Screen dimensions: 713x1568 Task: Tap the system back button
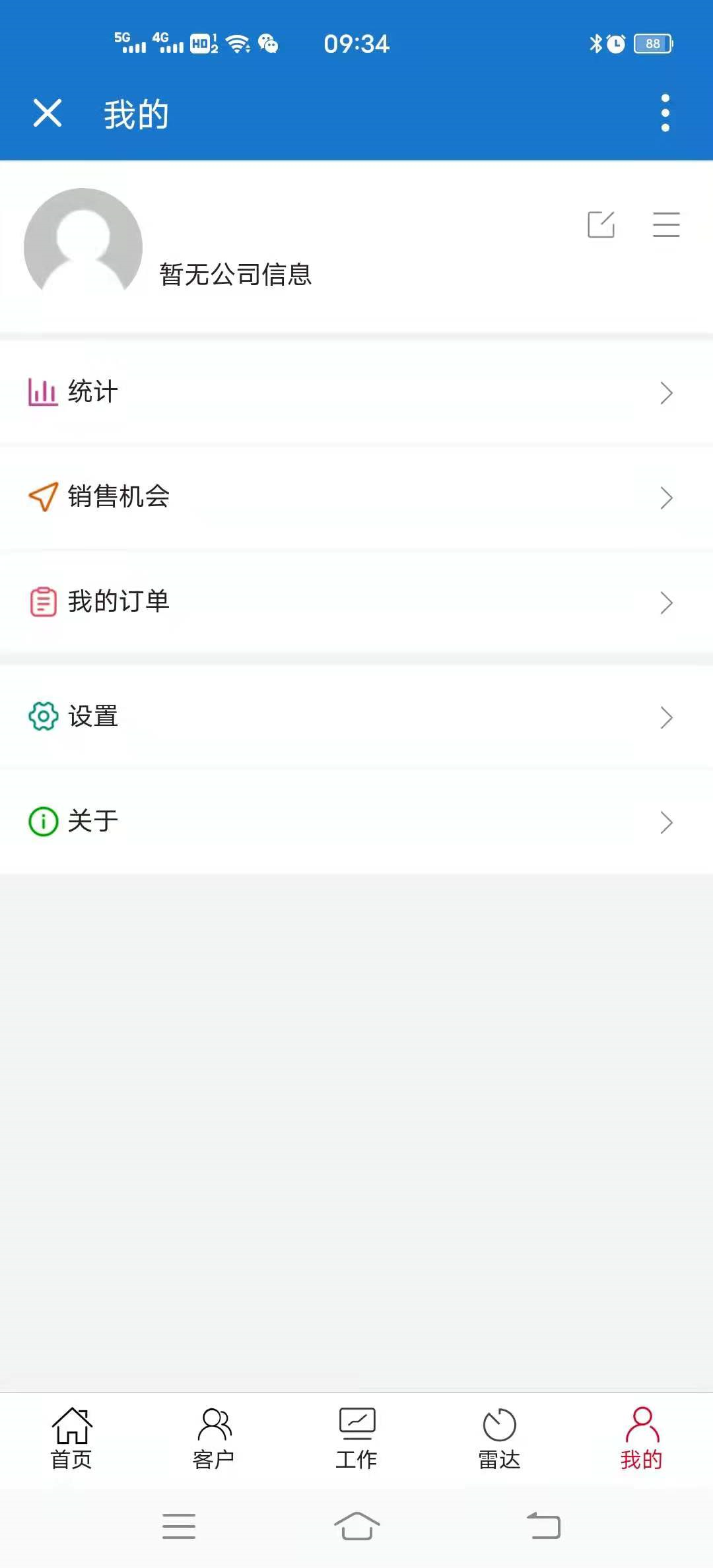click(x=543, y=1526)
